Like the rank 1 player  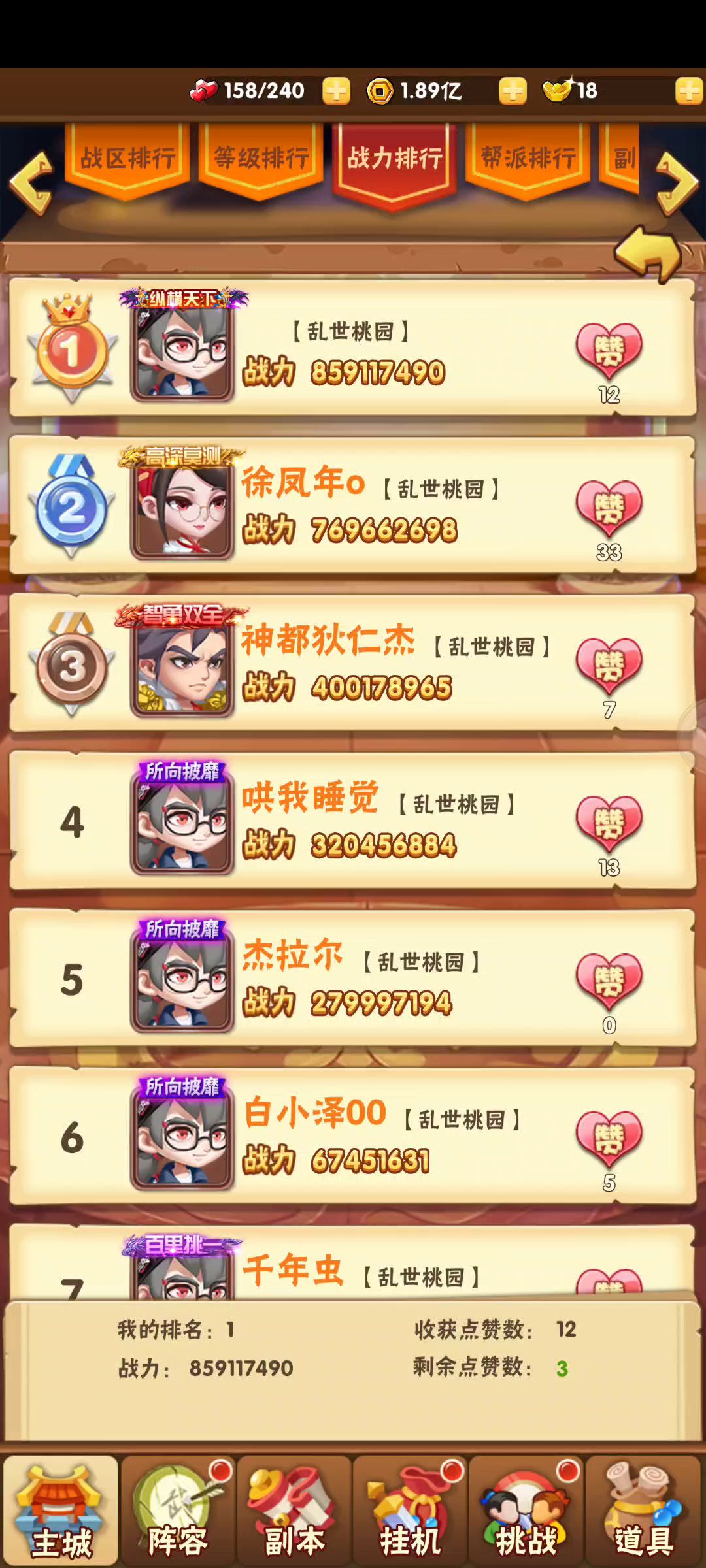609,351
